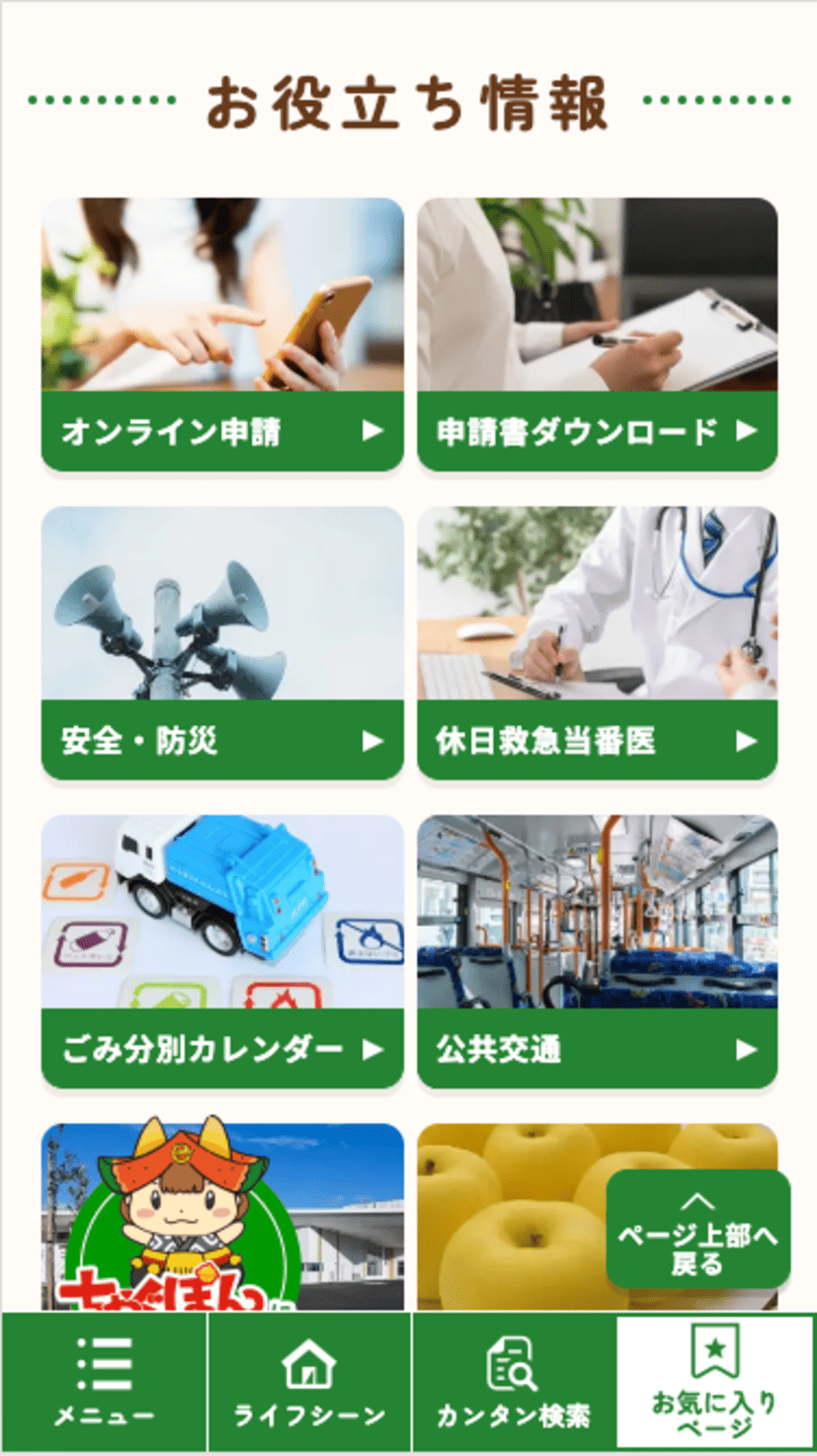Screen dimensions: 817x1456
Task: Open the ごみ分別カレンダー card
Action: coord(222,950)
